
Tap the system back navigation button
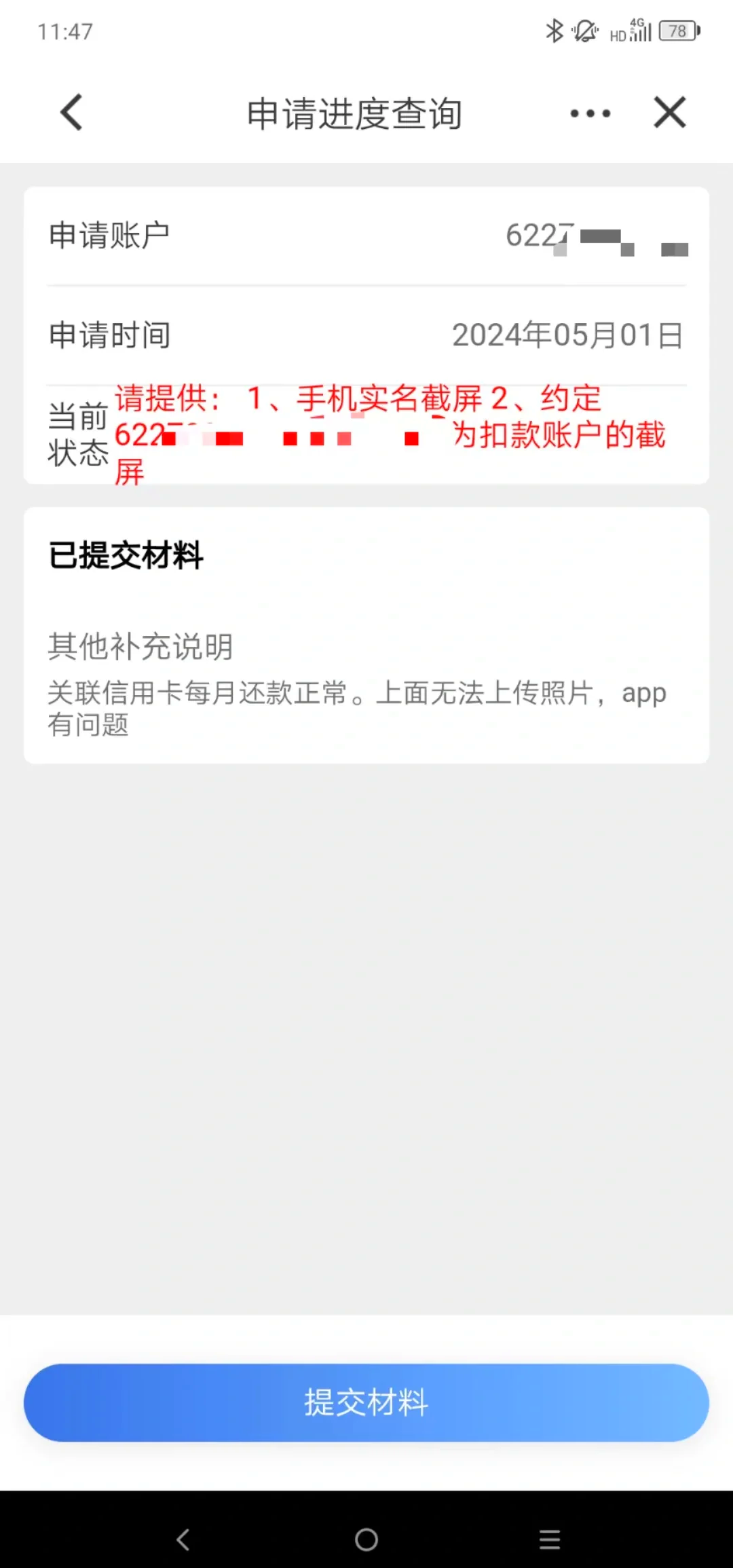(x=183, y=1539)
